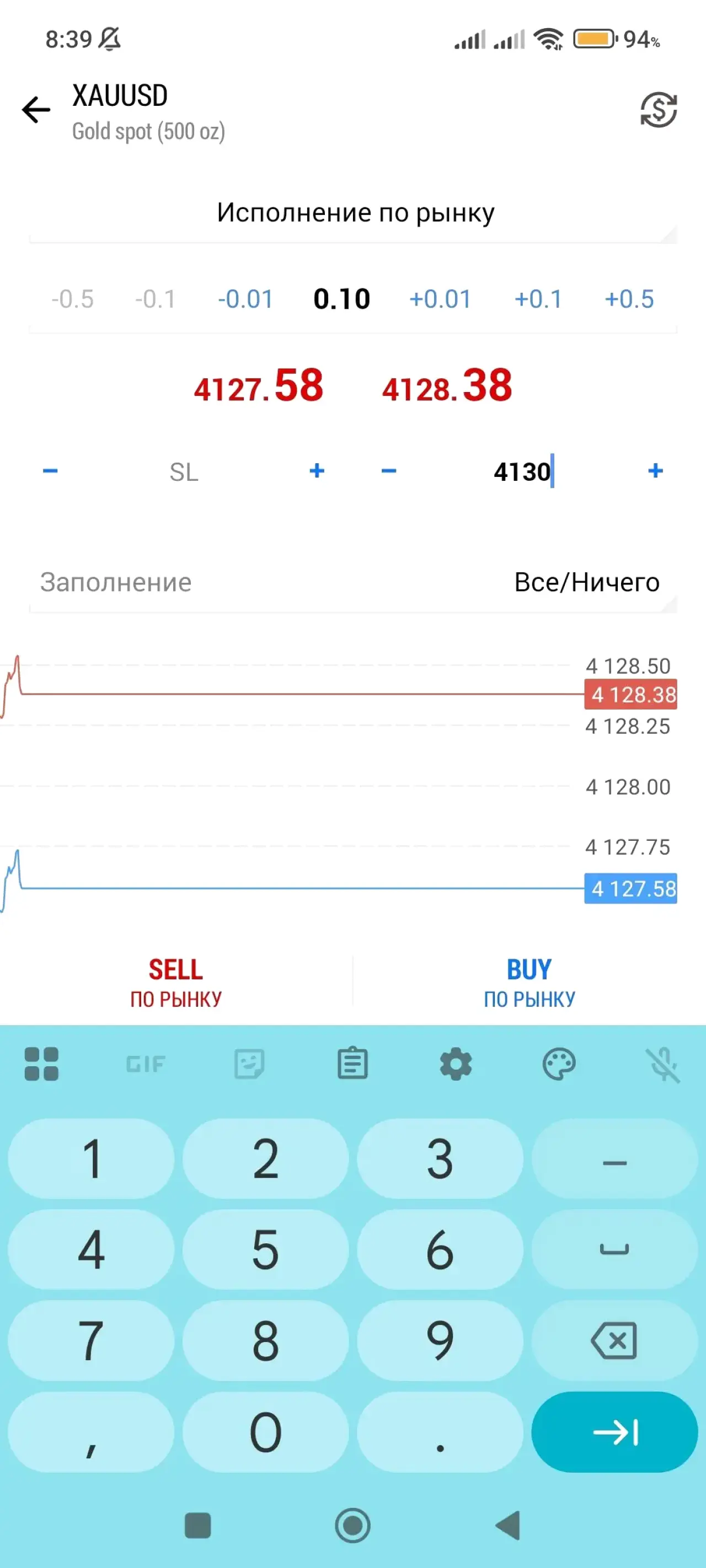The height and width of the screenshot is (1568, 706).
Task: Increase volume by +0.01
Action: click(440, 299)
